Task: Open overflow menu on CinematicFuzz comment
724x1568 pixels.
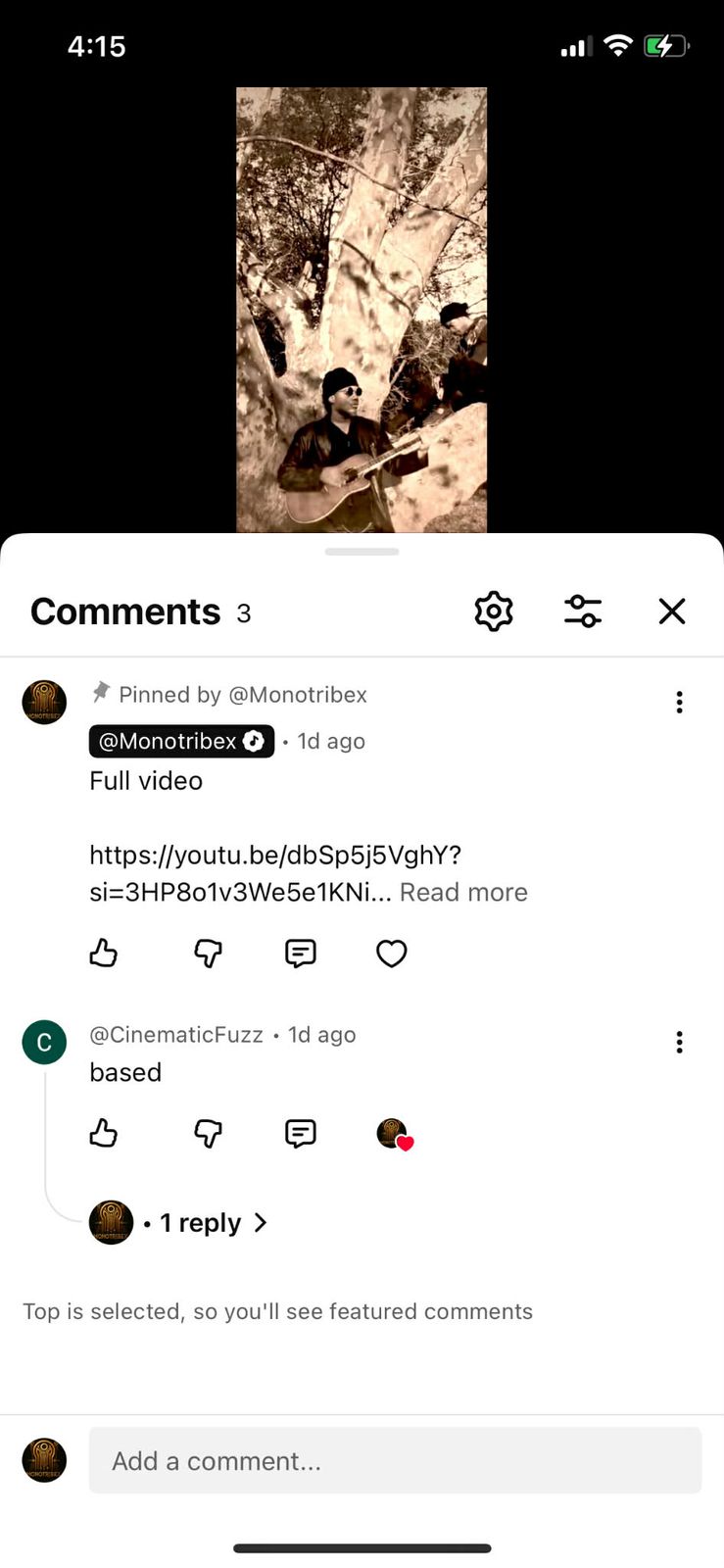Action: pyautogui.click(x=679, y=1042)
